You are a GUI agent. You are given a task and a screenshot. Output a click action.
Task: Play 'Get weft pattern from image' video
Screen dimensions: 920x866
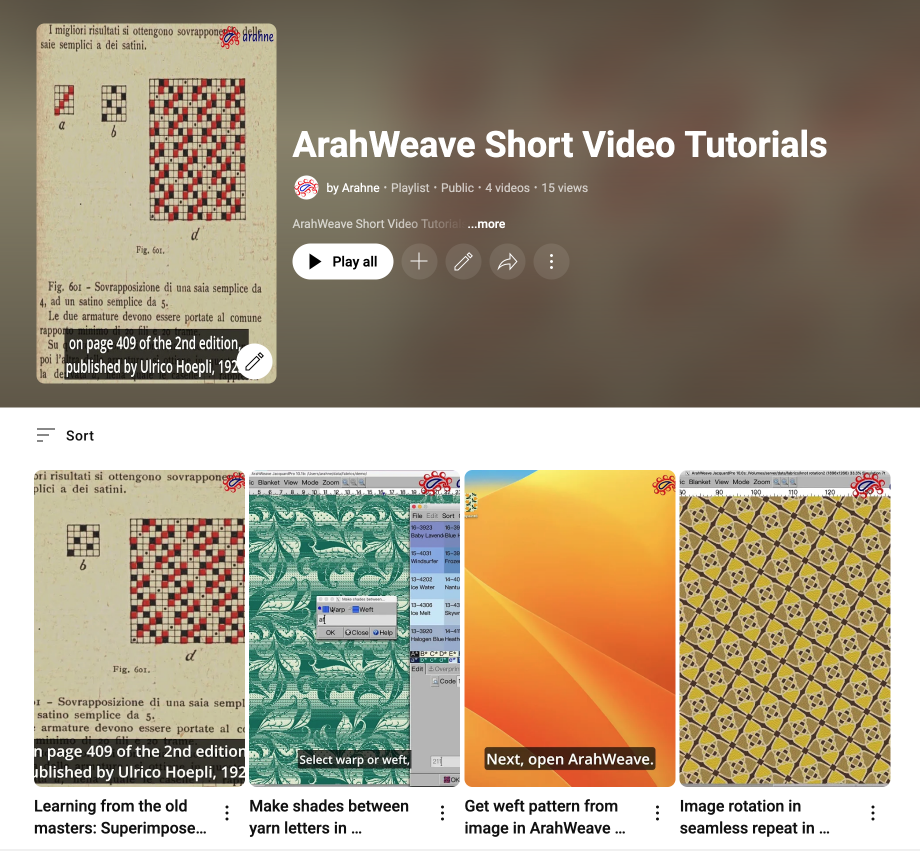[x=569, y=628]
